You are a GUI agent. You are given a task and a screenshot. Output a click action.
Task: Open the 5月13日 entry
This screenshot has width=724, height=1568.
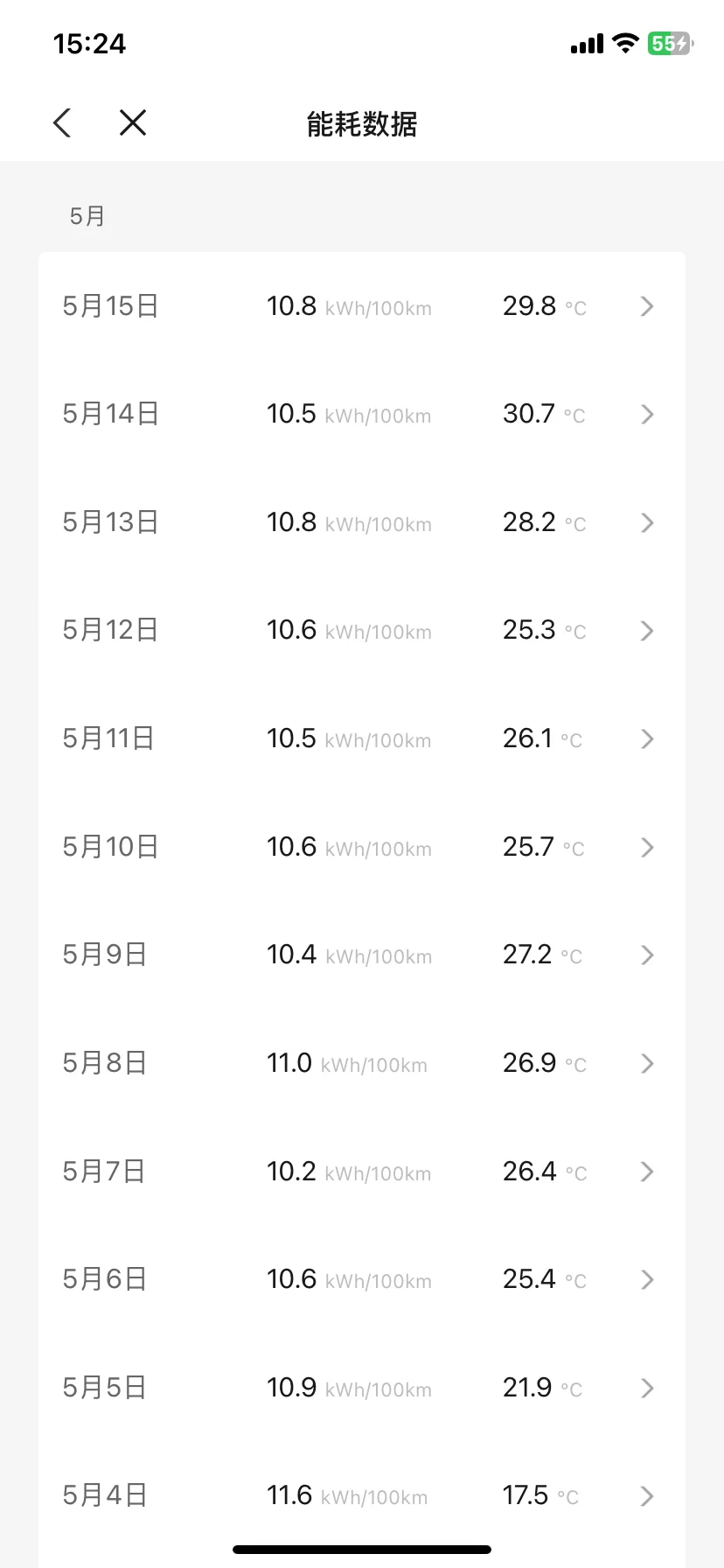[x=362, y=522]
